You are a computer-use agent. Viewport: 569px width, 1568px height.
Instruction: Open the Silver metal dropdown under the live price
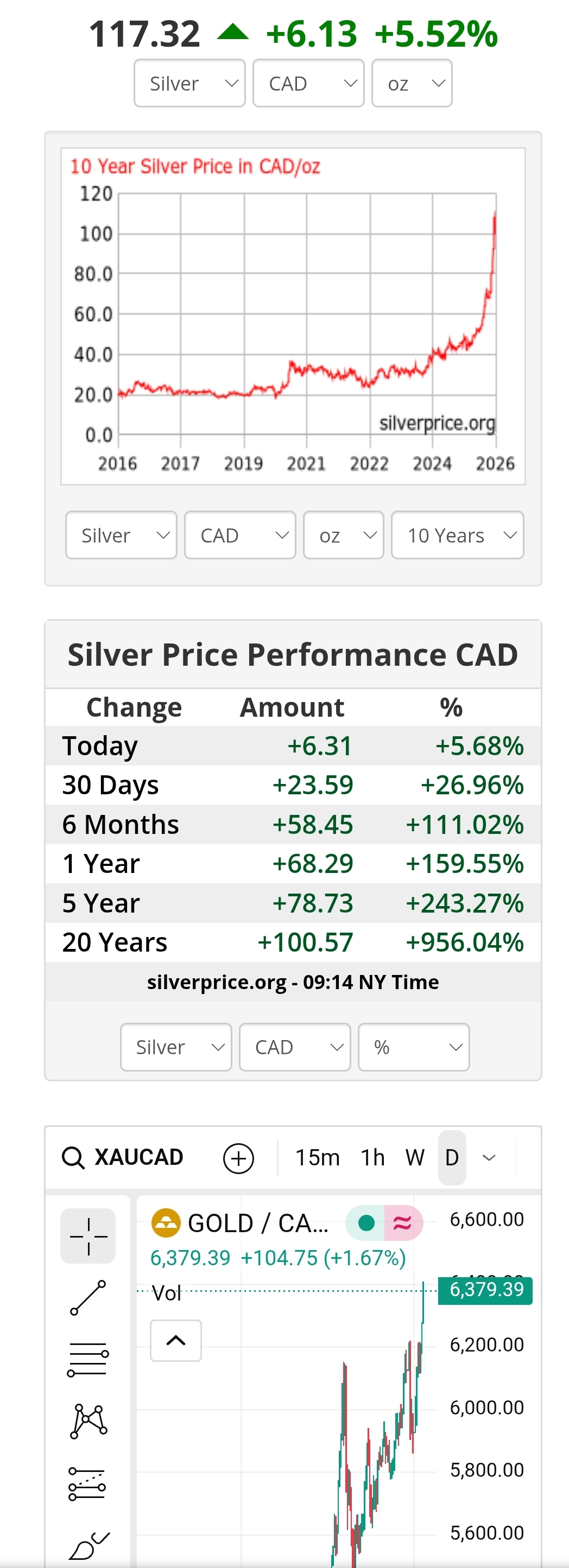coord(189,84)
